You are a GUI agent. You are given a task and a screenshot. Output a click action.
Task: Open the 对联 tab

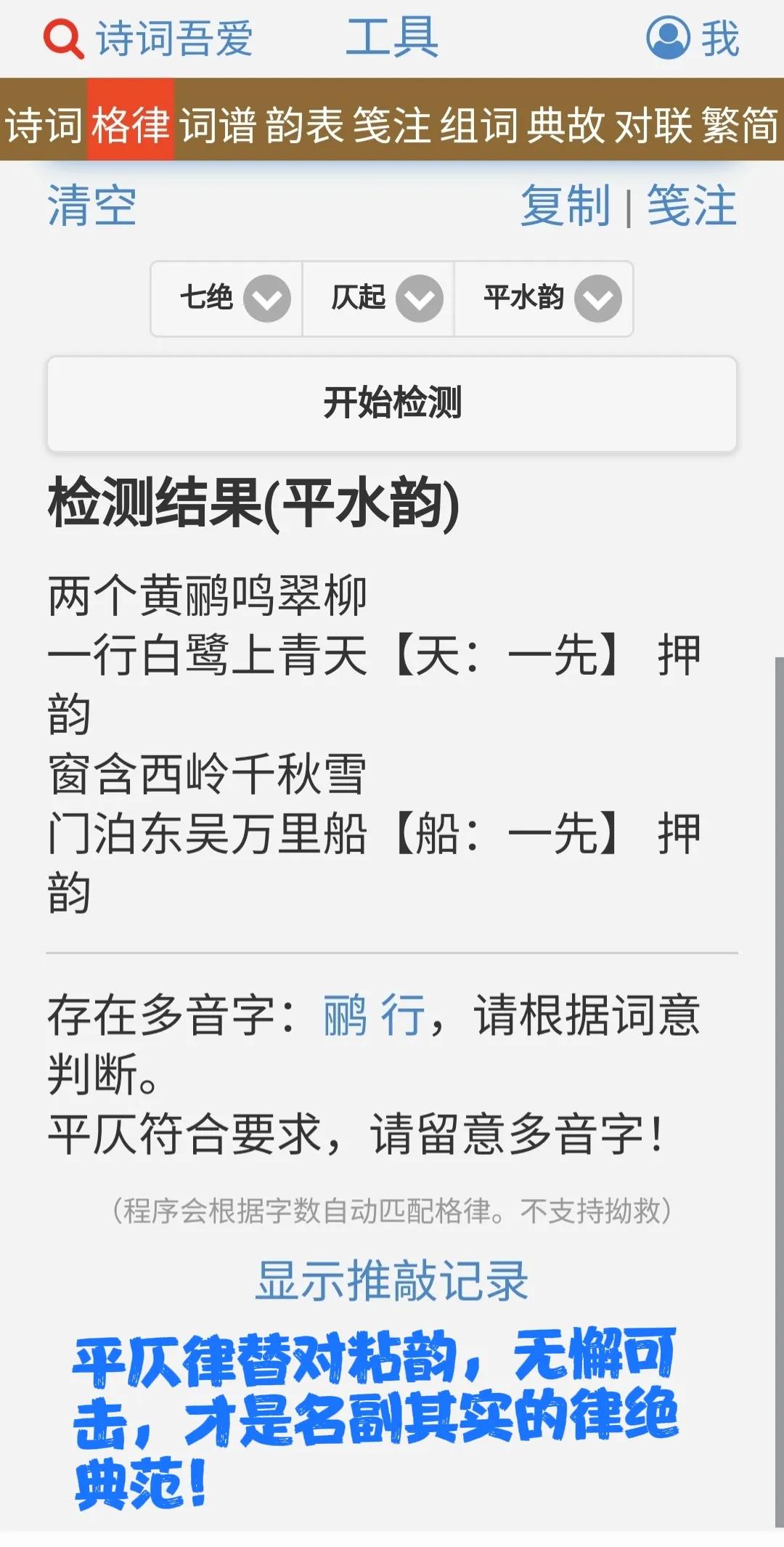pyautogui.click(x=653, y=124)
